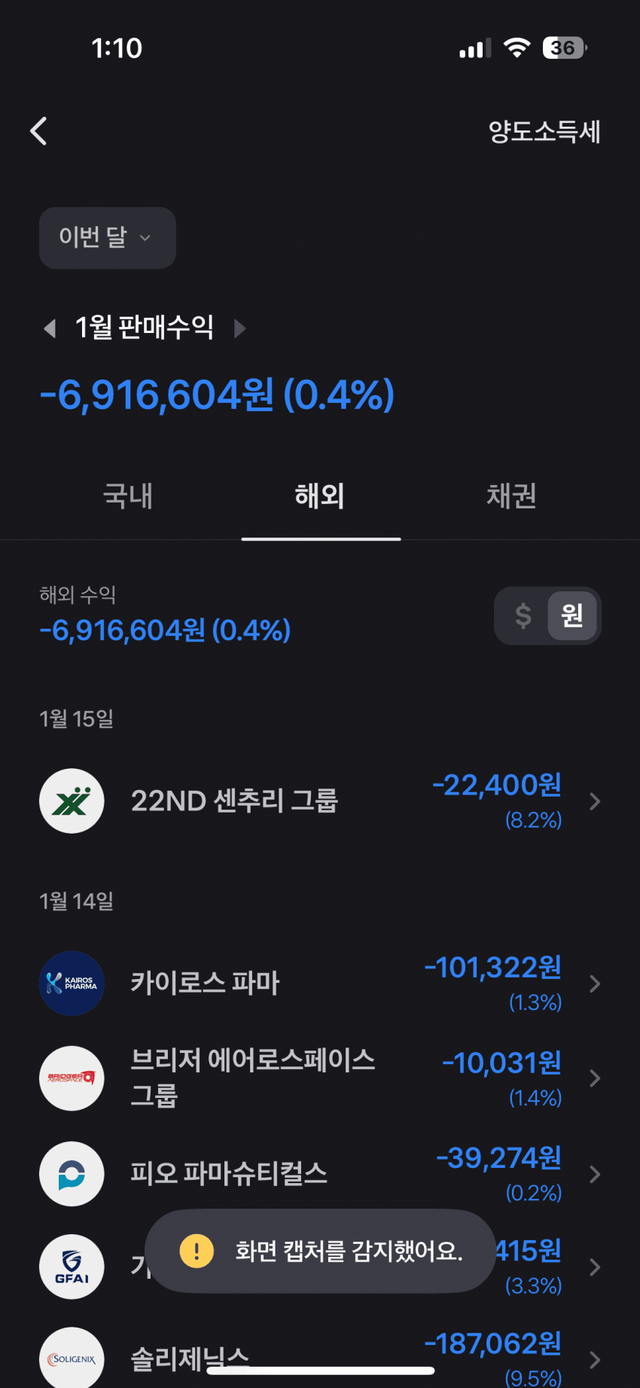Show profits in dollars ($)
Image resolution: width=640 pixels, height=1388 pixels.
523,616
